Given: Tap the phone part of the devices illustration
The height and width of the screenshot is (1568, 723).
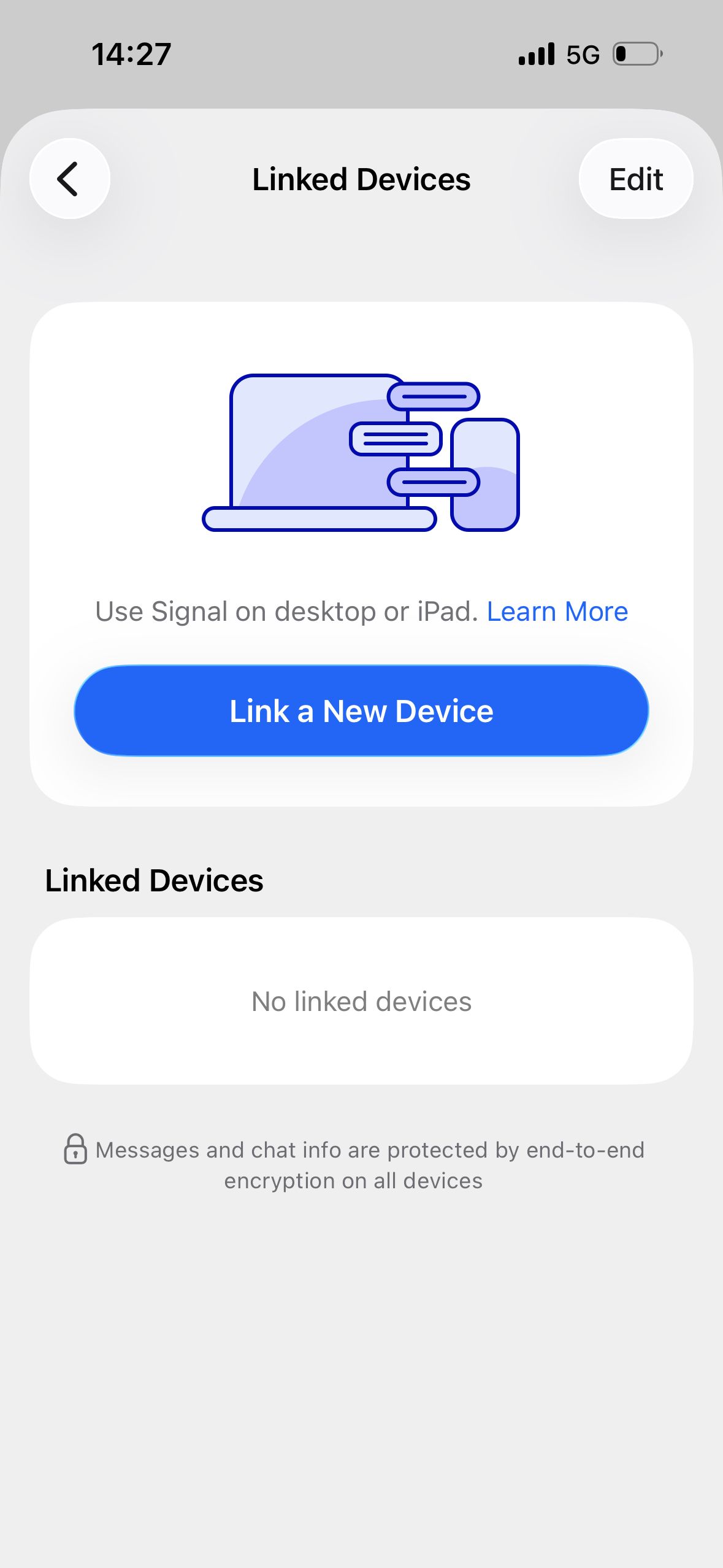Looking at the screenshot, I should click(486, 485).
